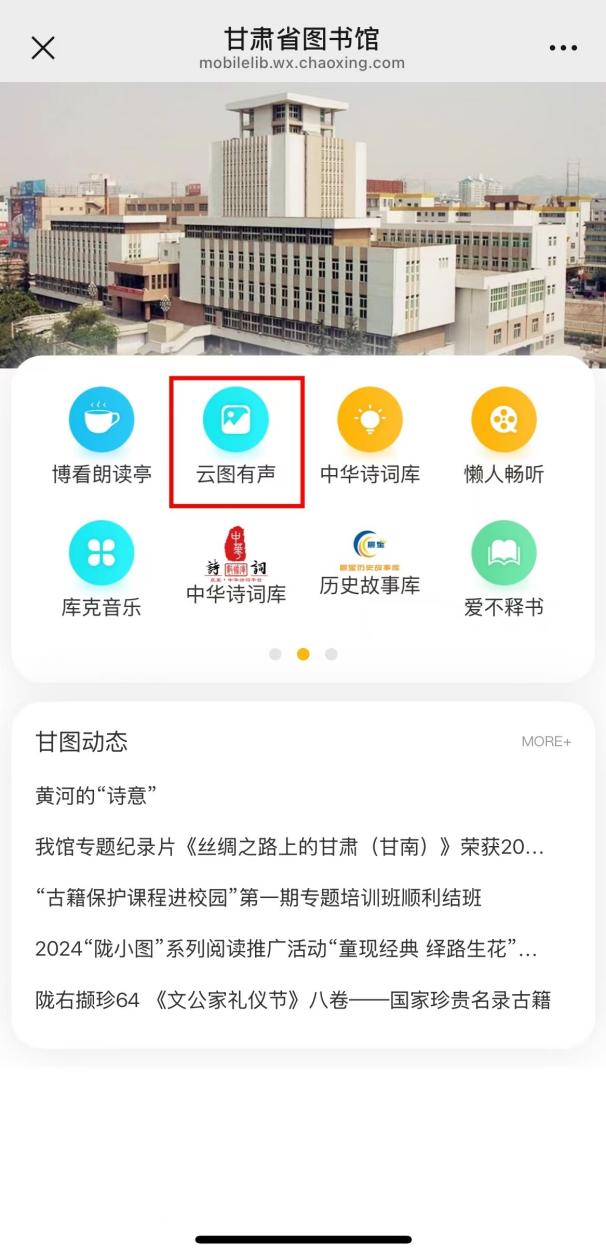Screen dimensions: 606x1256
Task: Close the library web page
Action: point(43,47)
